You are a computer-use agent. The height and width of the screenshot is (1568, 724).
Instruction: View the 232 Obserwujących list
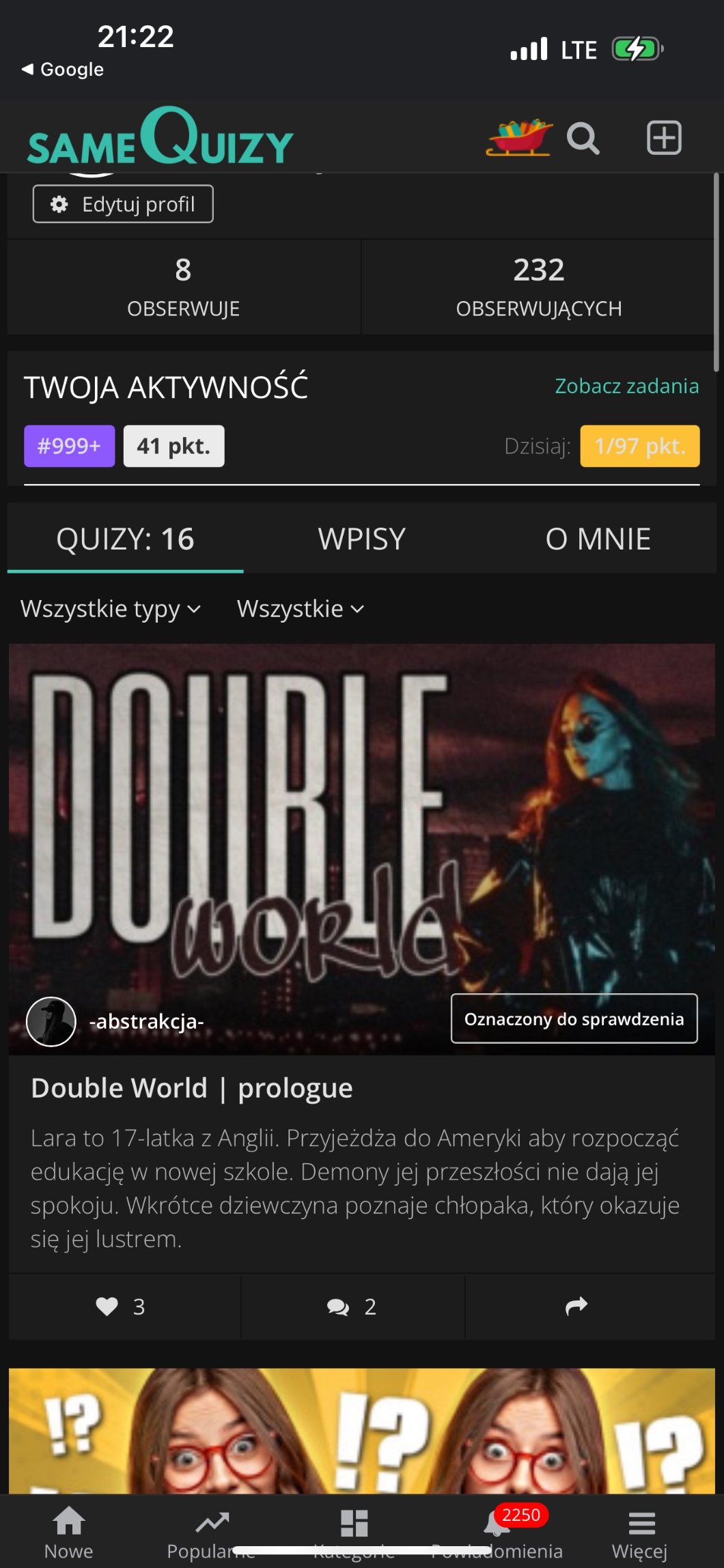pos(538,286)
